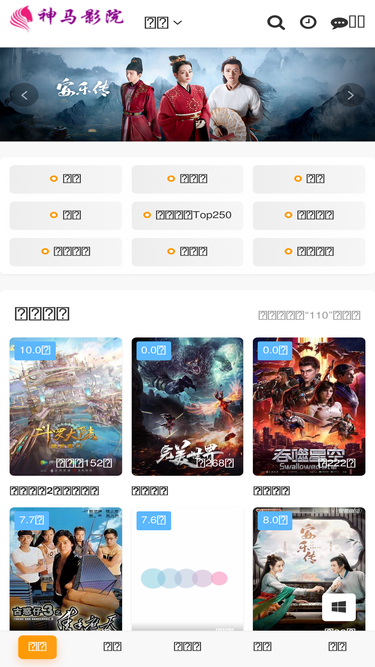This screenshot has width=375, height=667.
Task: Tap the floating Windows logo button
Action: 339,607
